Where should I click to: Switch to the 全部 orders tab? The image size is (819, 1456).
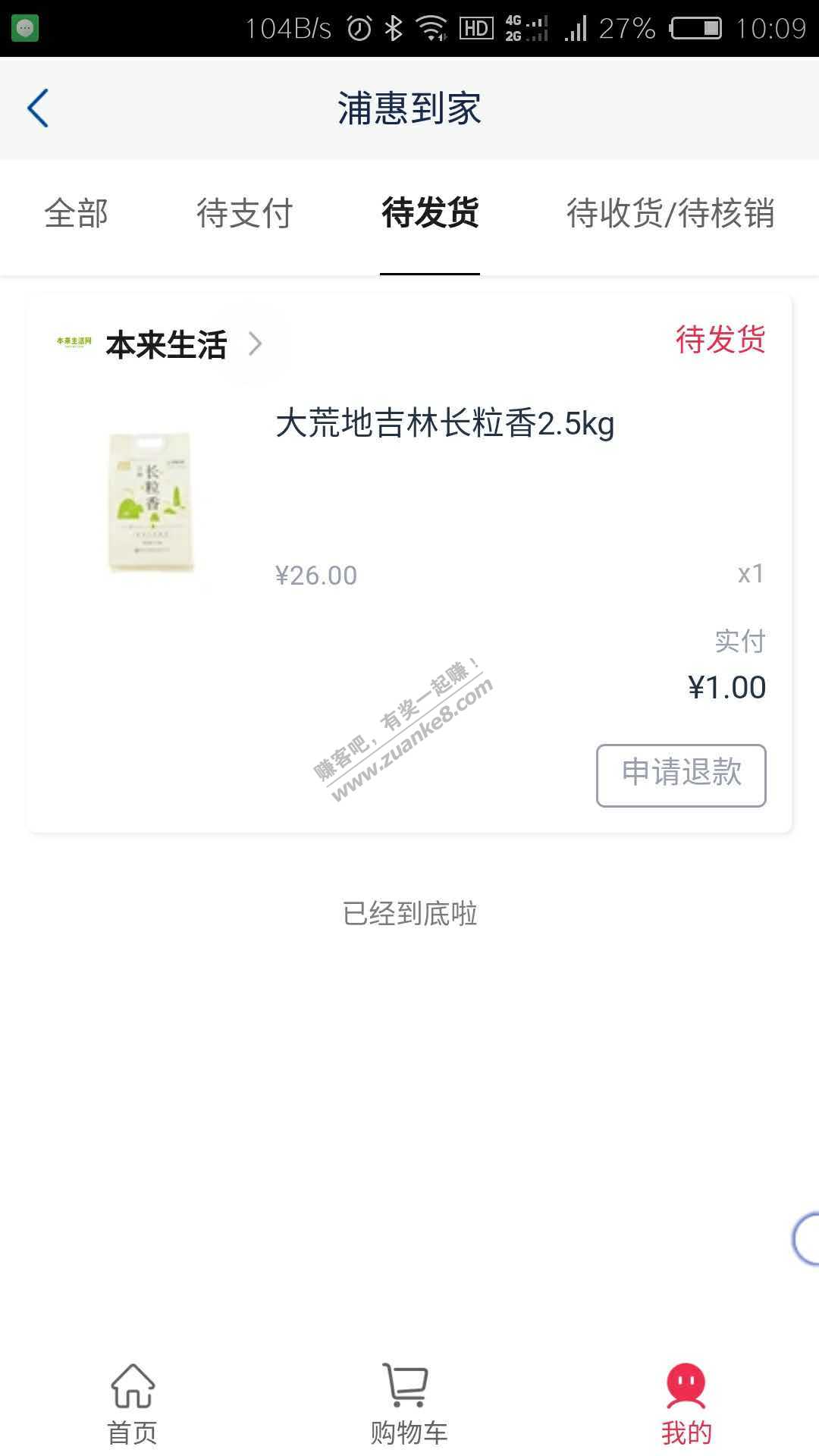76,213
